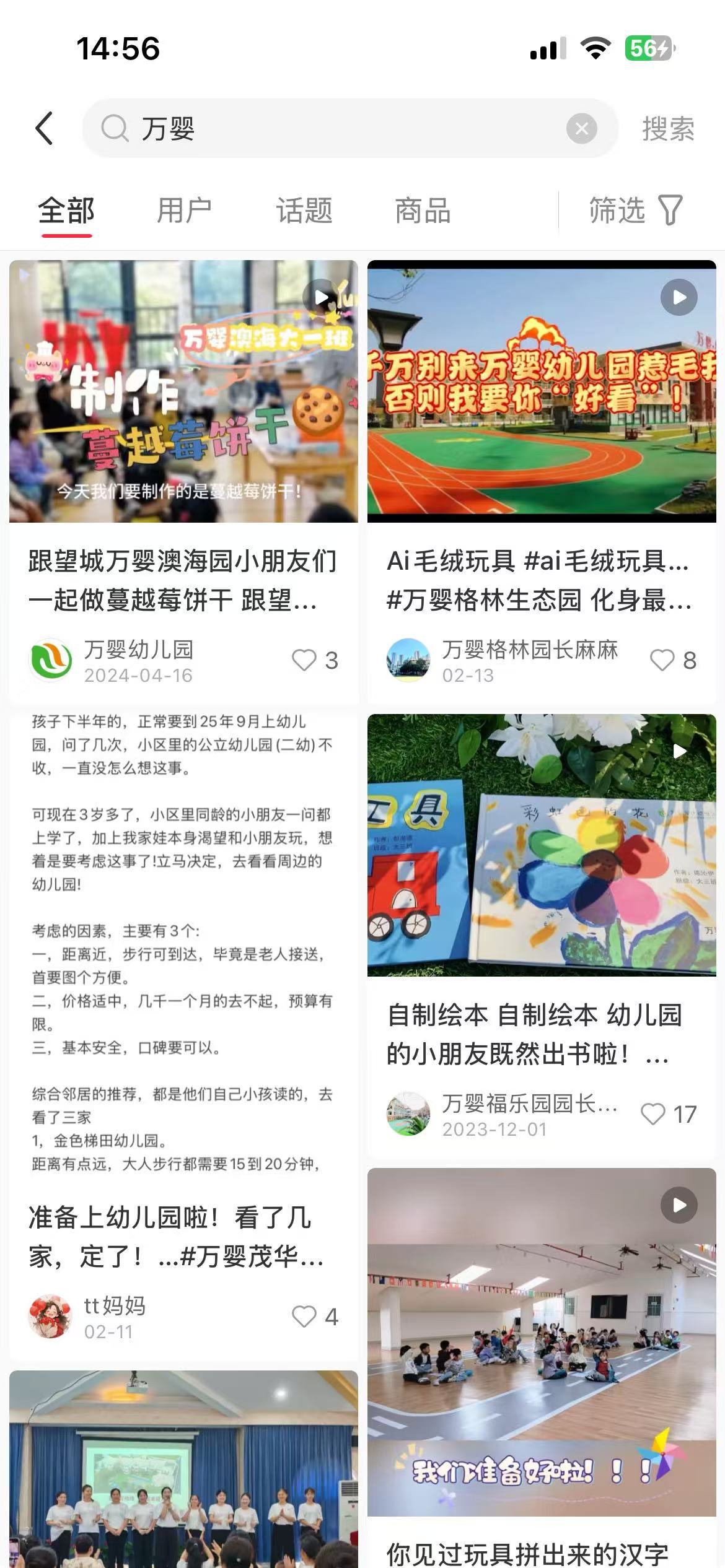Open the Ai毛绒玩具 video post

[542, 391]
